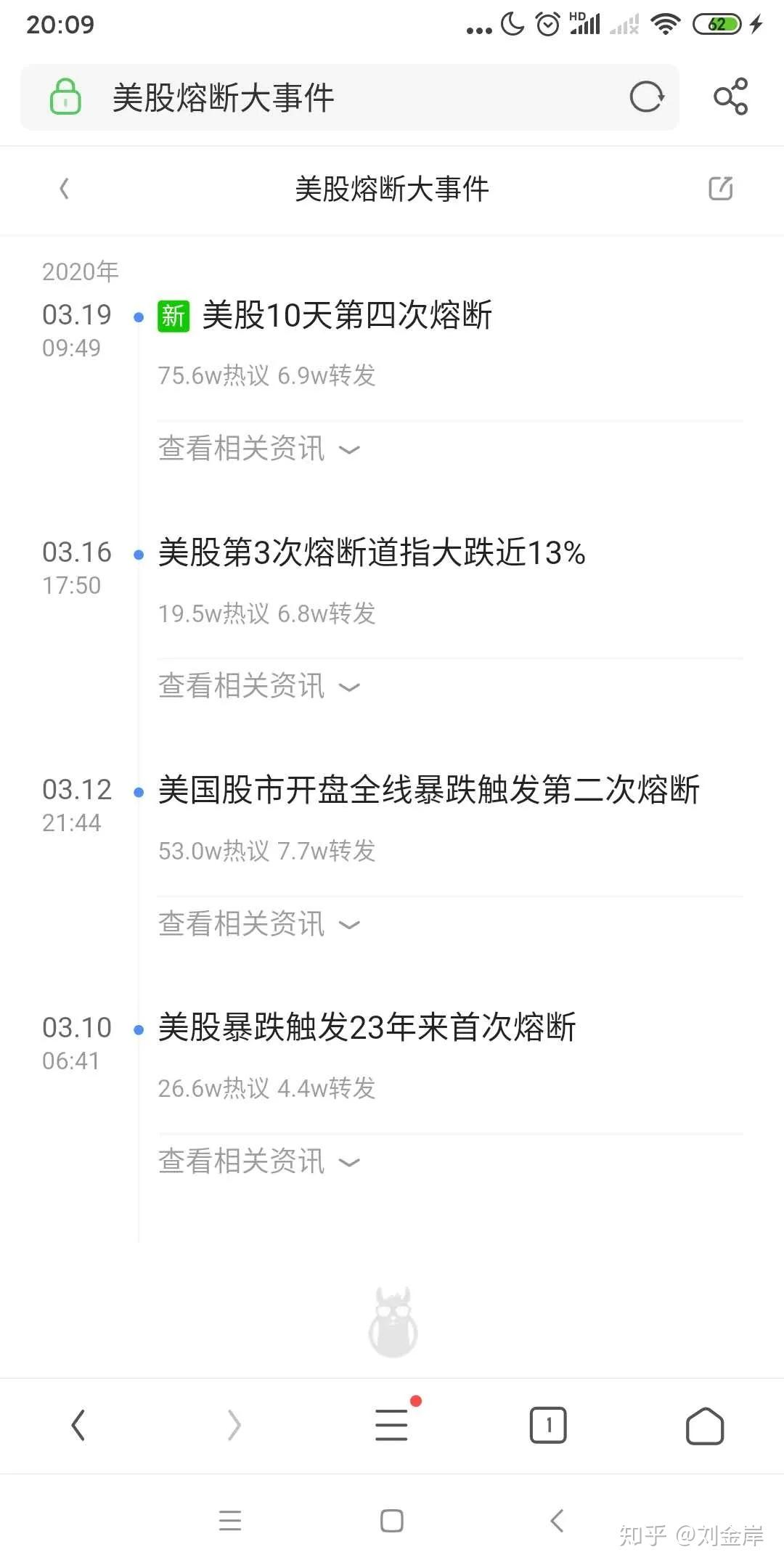Image resolution: width=784 pixels, height=1568 pixels.
Task: Open the browser menu with red notification dot
Action: tap(392, 1425)
